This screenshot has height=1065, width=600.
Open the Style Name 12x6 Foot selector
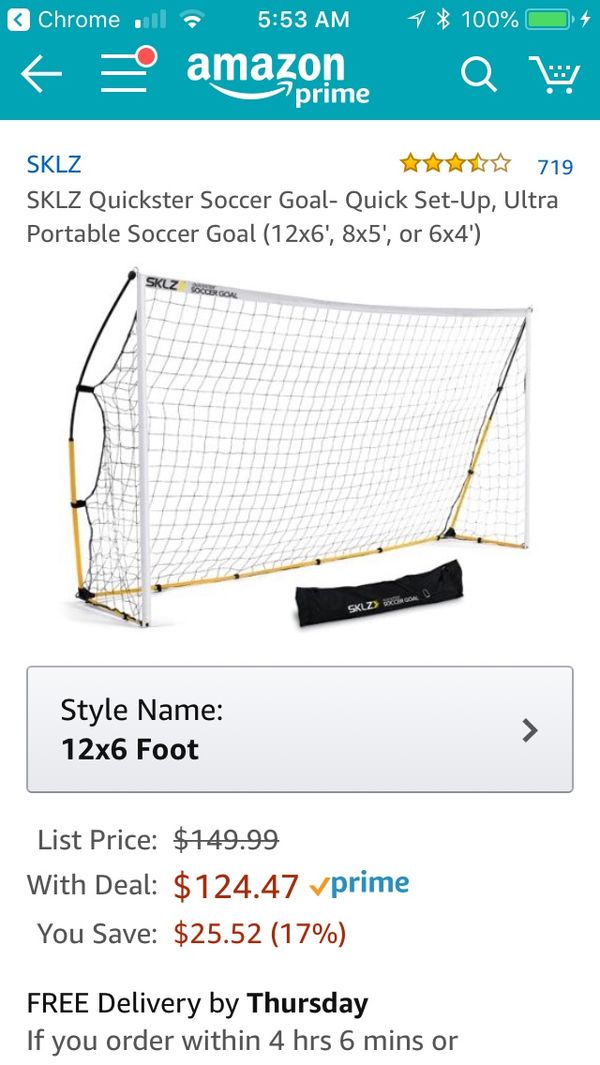(300, 729)
